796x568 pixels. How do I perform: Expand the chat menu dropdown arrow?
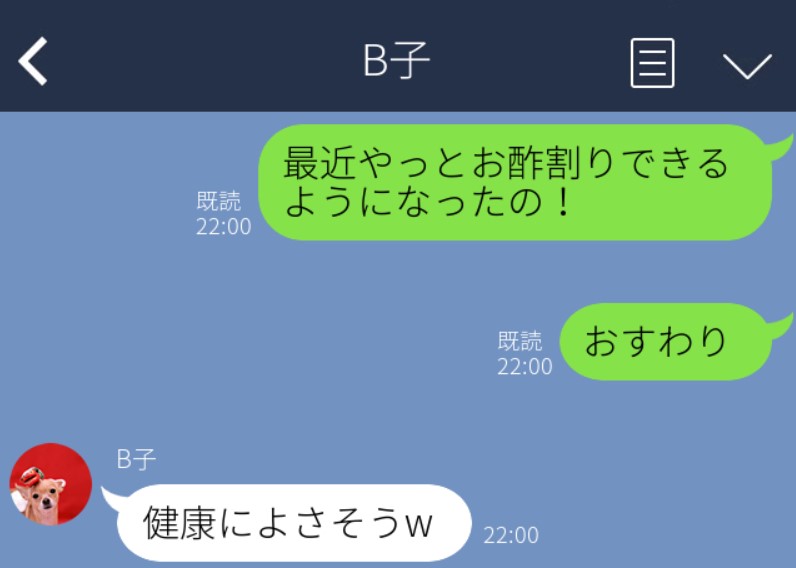(747, 66)
